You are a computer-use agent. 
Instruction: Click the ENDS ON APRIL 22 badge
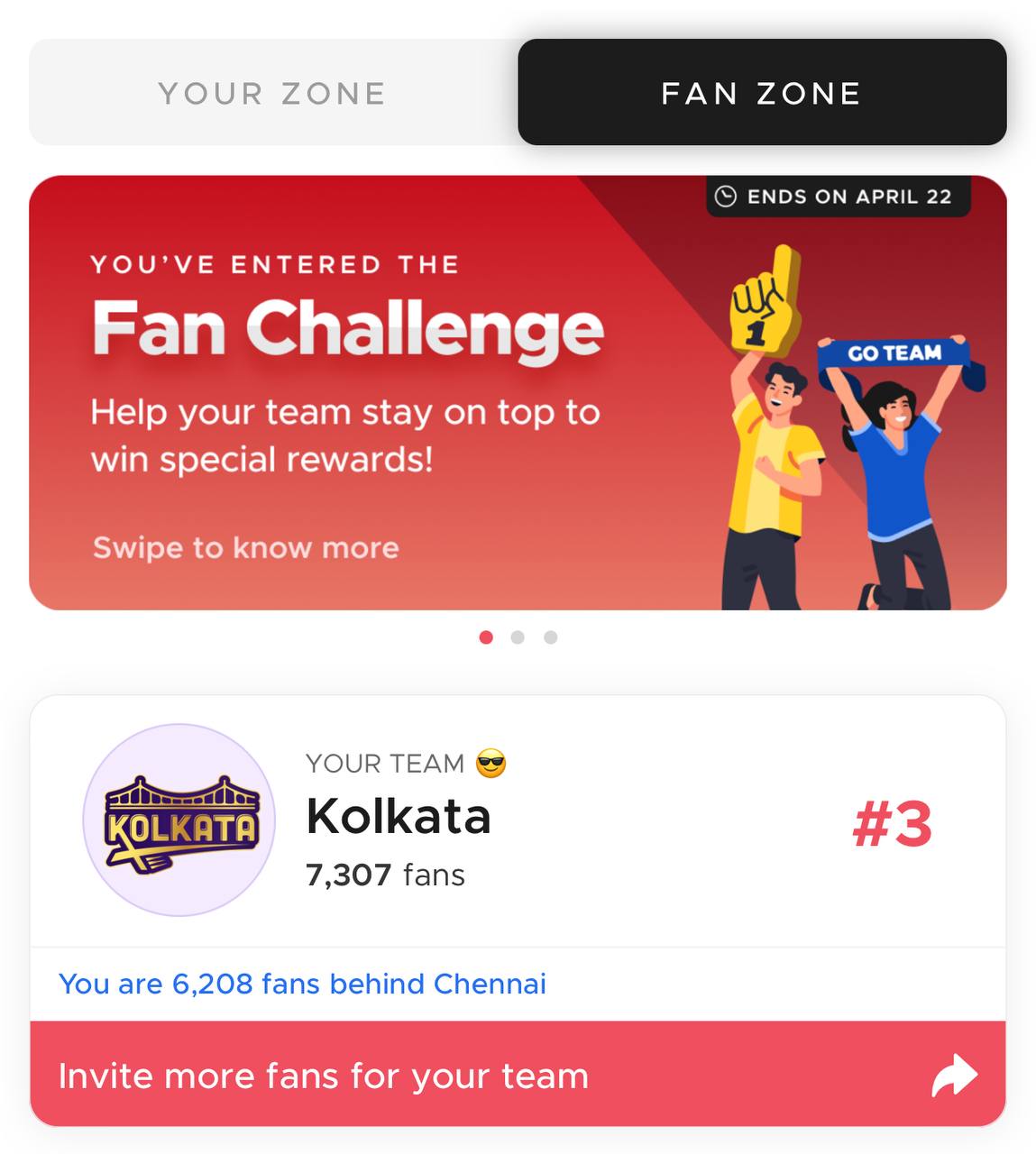(839, 197)
